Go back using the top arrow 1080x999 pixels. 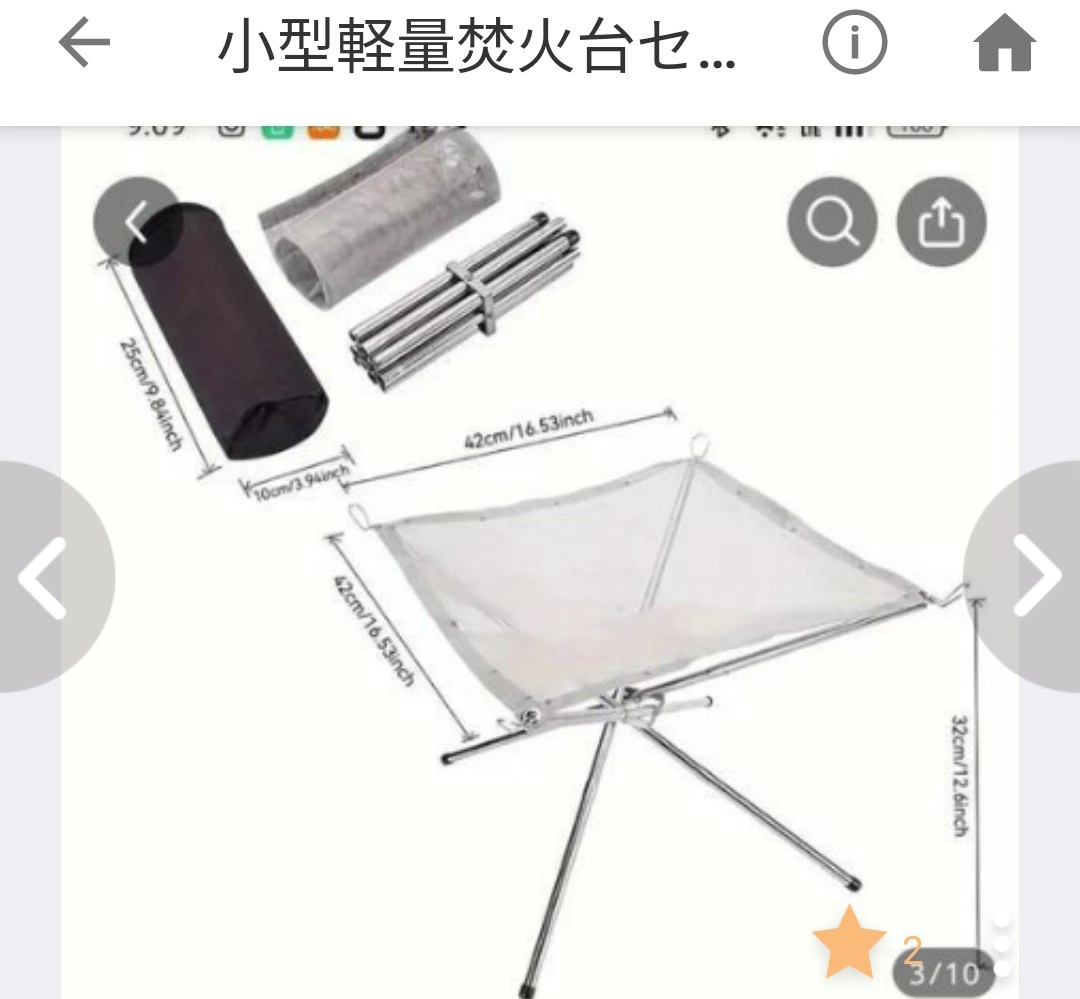[84, 45]
